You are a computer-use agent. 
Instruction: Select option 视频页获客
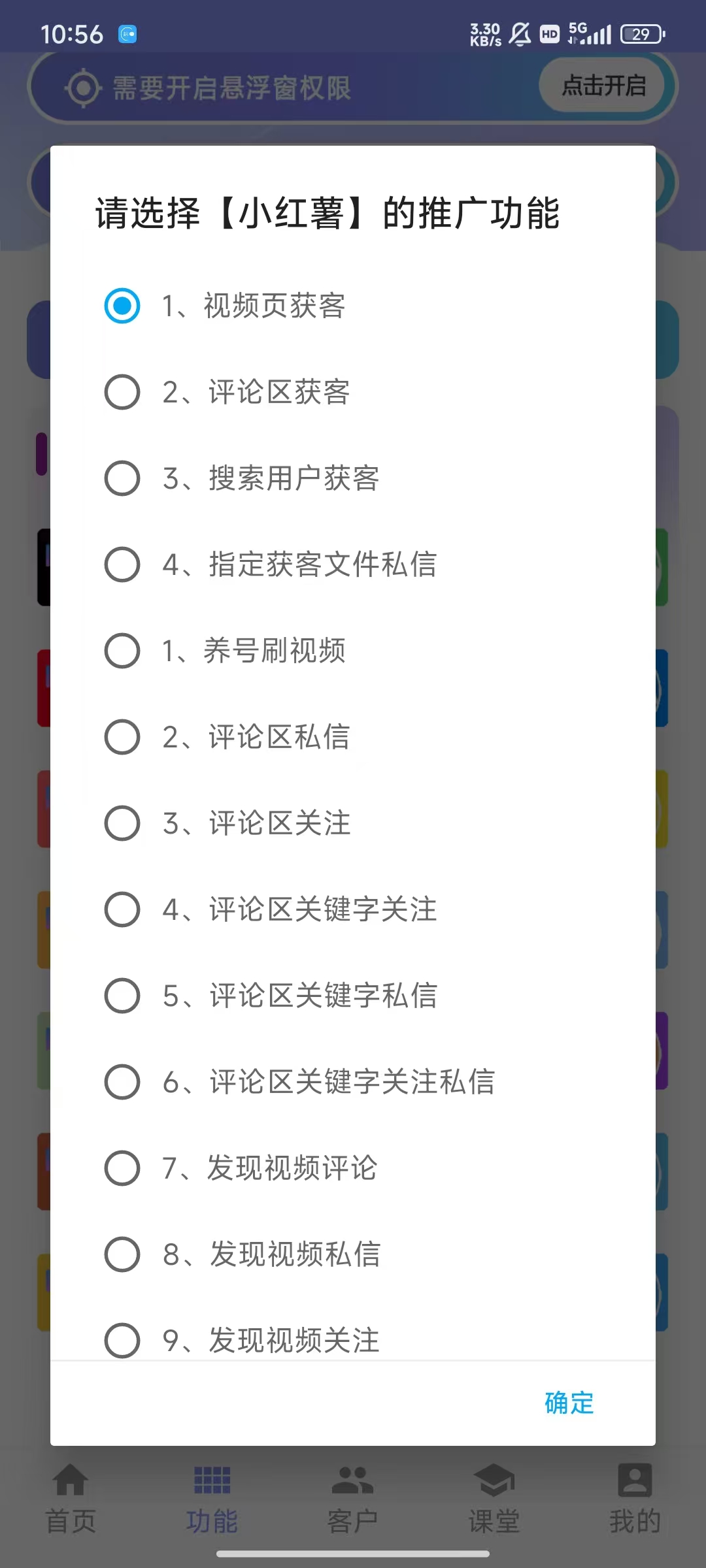(122, 306)
